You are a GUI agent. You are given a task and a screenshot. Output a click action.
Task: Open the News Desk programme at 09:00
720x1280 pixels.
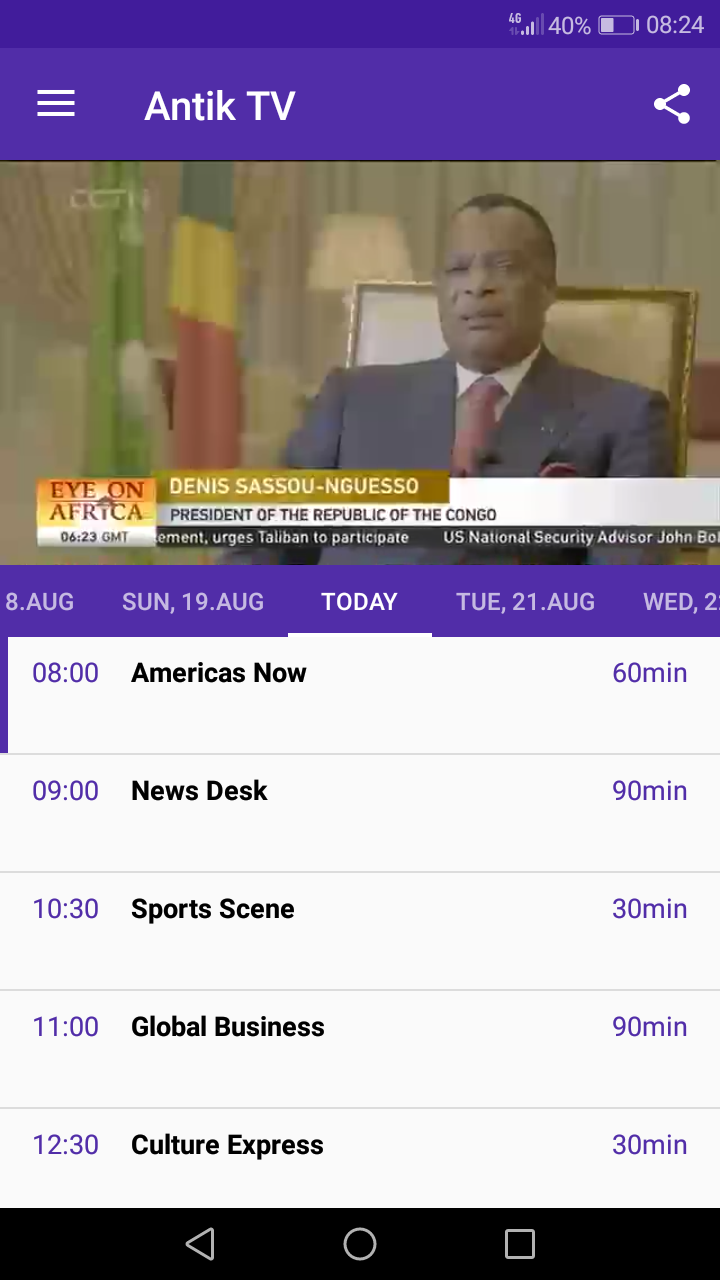pos(360,812)
